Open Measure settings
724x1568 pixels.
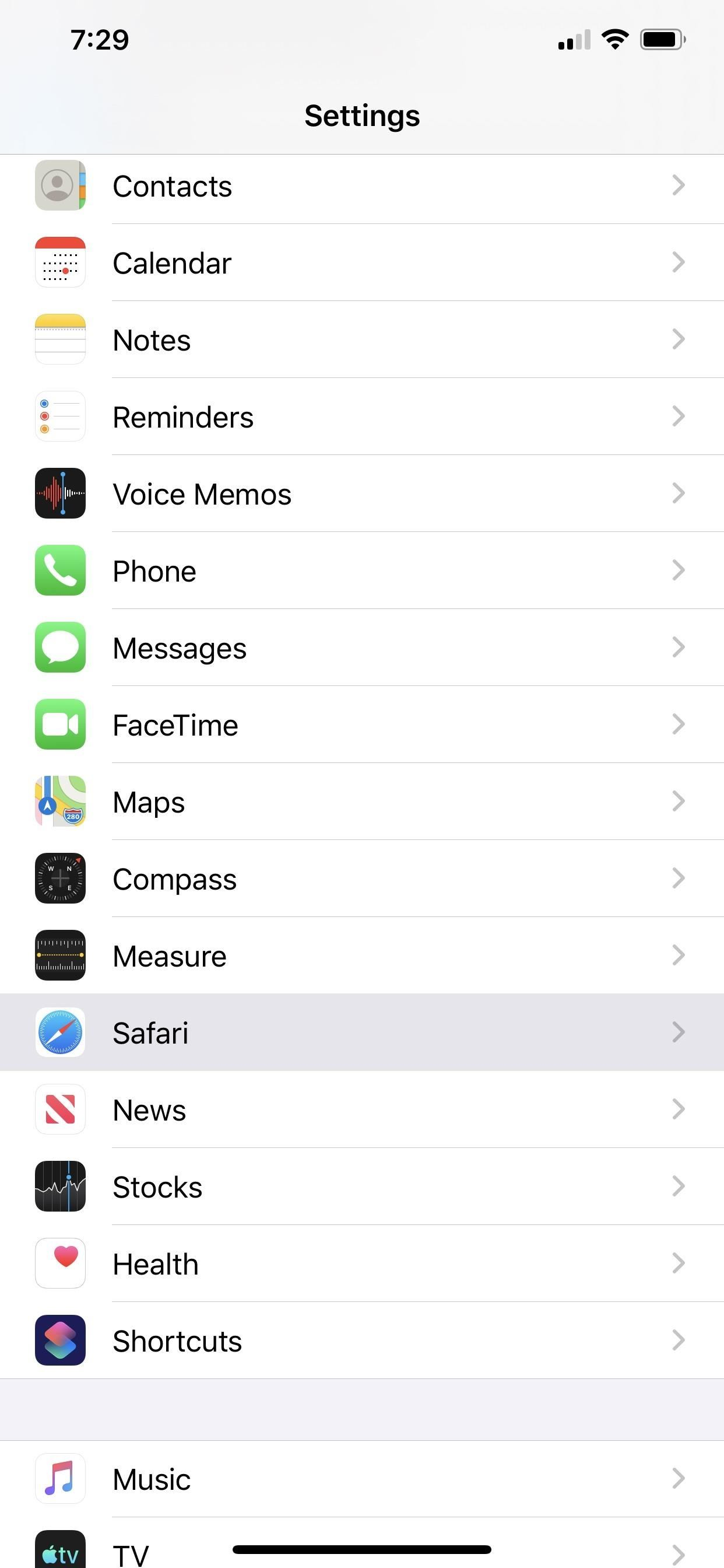pos(361,956)
